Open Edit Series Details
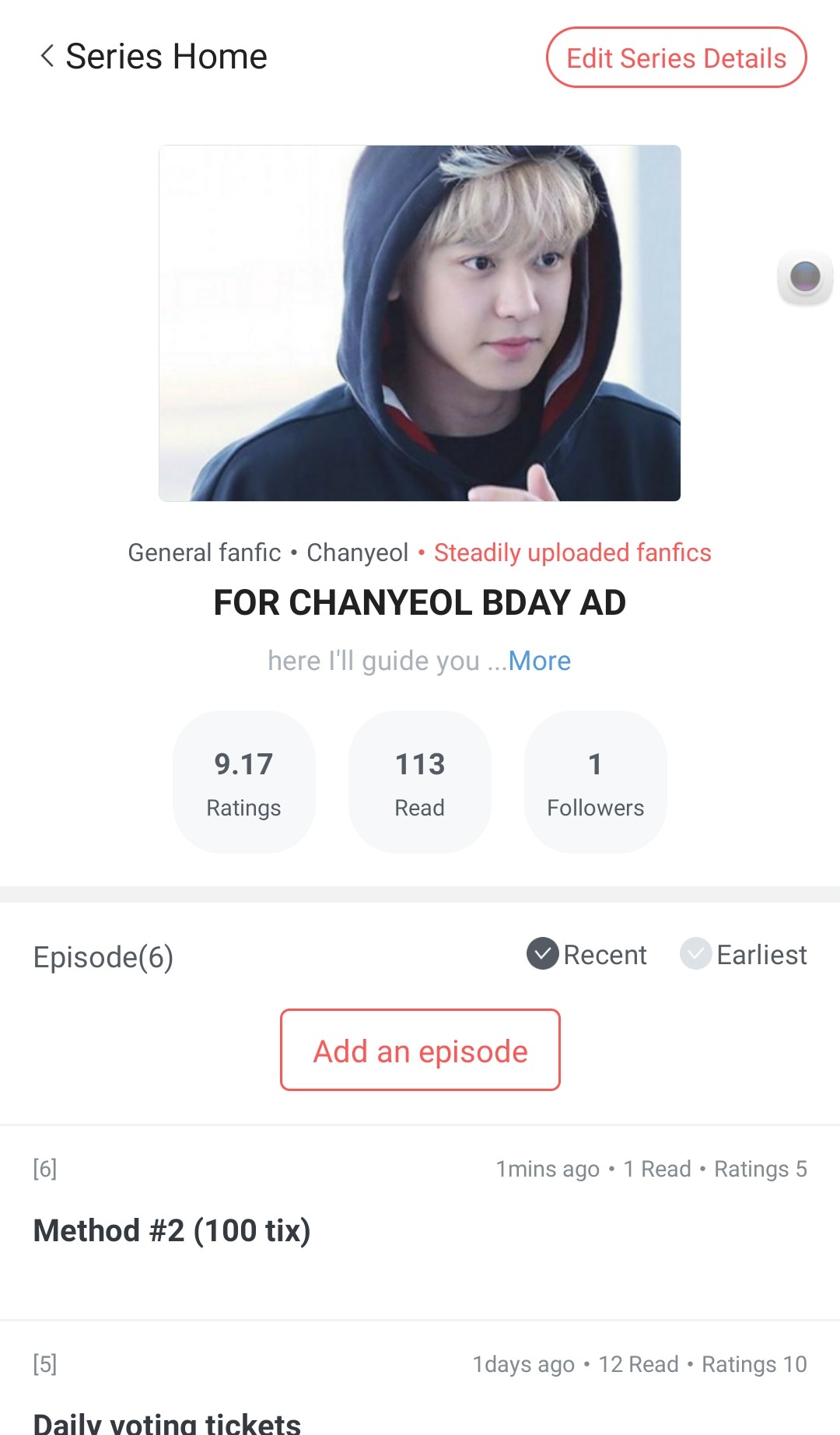 pyautogui.click(x=676, y=58)
